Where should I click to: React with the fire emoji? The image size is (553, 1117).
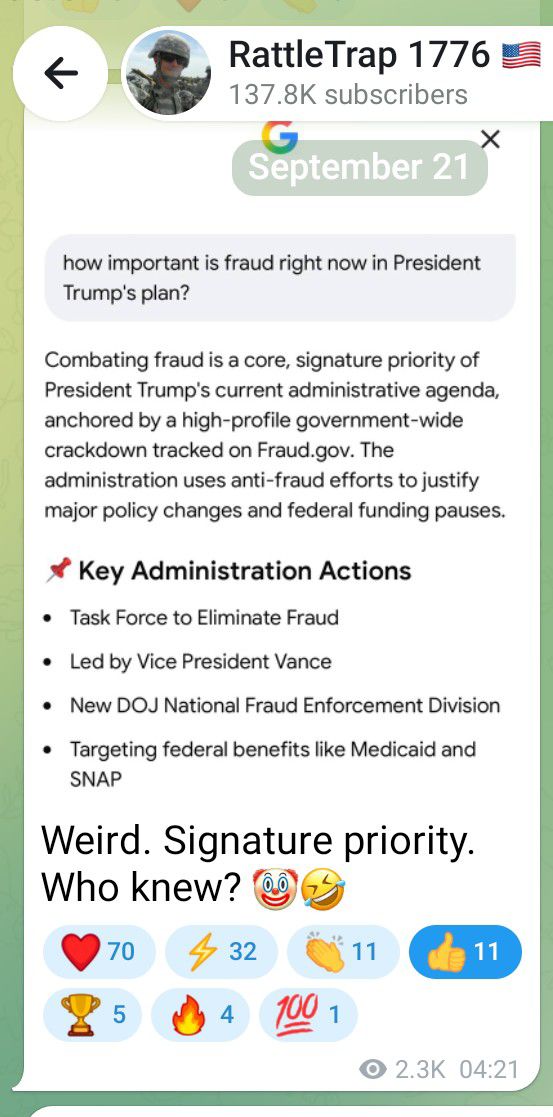coord(200,1014)
